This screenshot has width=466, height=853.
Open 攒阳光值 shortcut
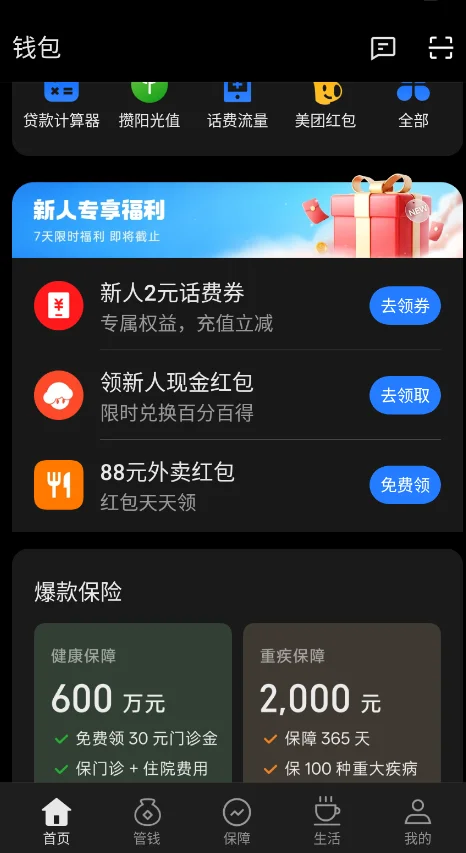tap(150, 106)
